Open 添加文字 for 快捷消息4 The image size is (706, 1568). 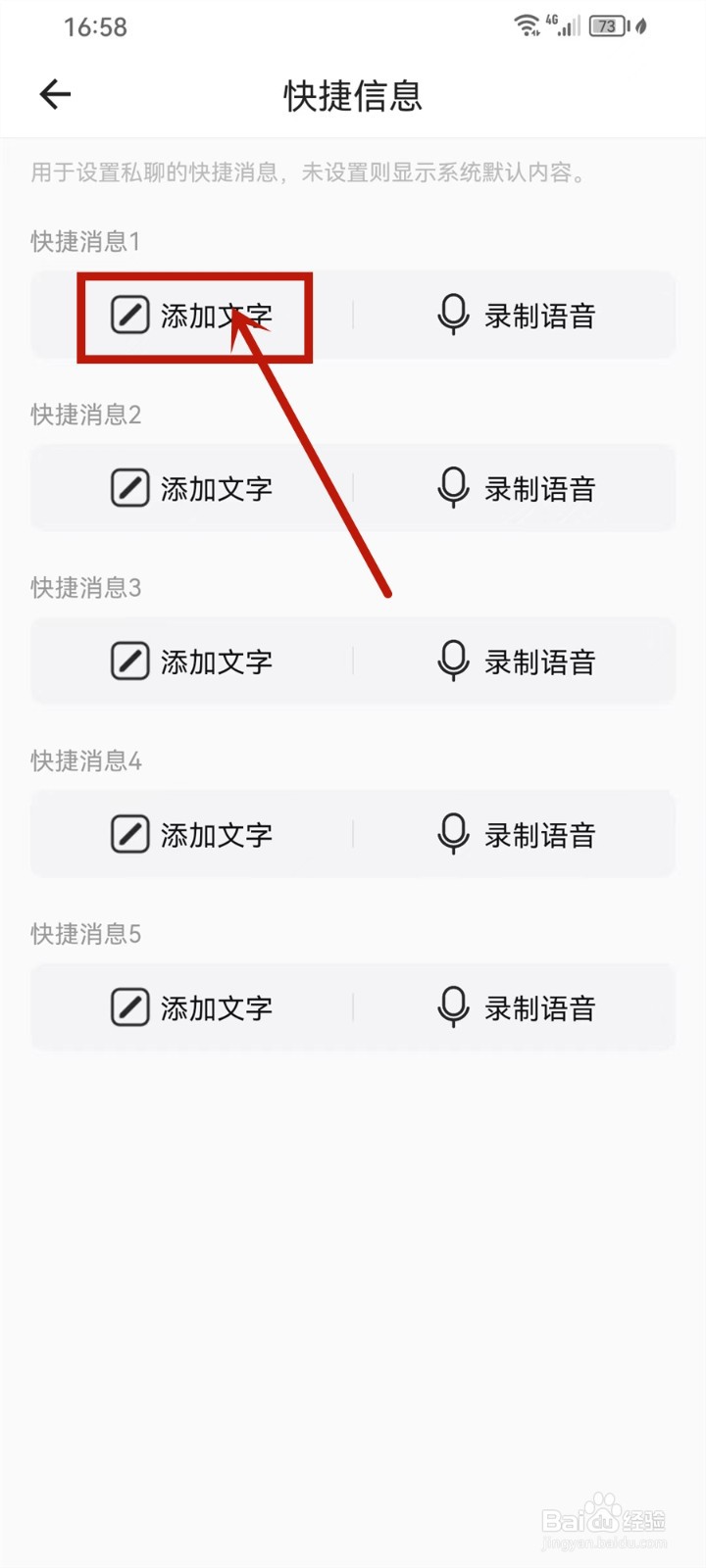point(215,834)
